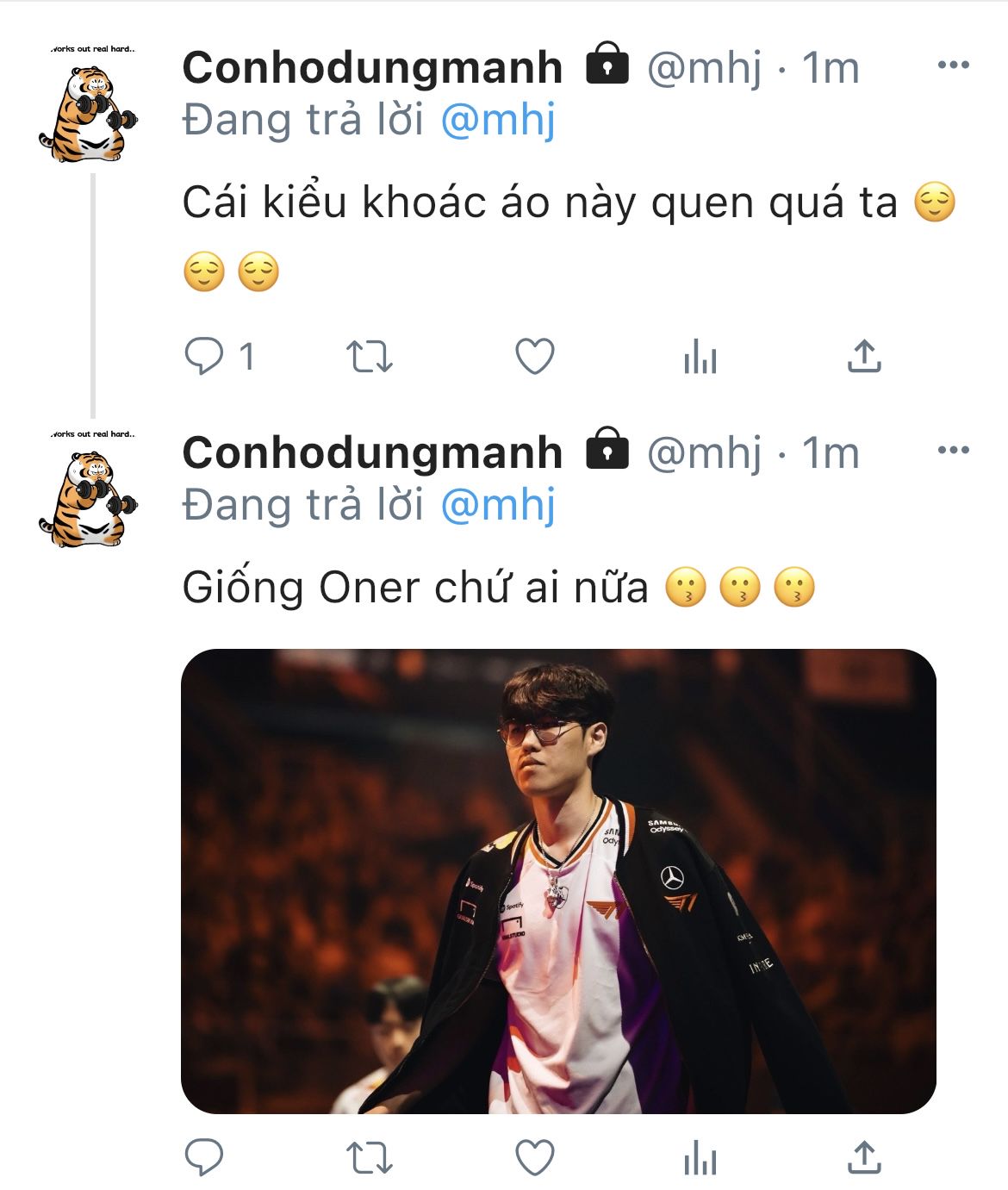This screenshot has width=1008, height=1190.
Task: Reply to the 'Cái kiểu khoác áo' tweet
Action: coord(204,356)
